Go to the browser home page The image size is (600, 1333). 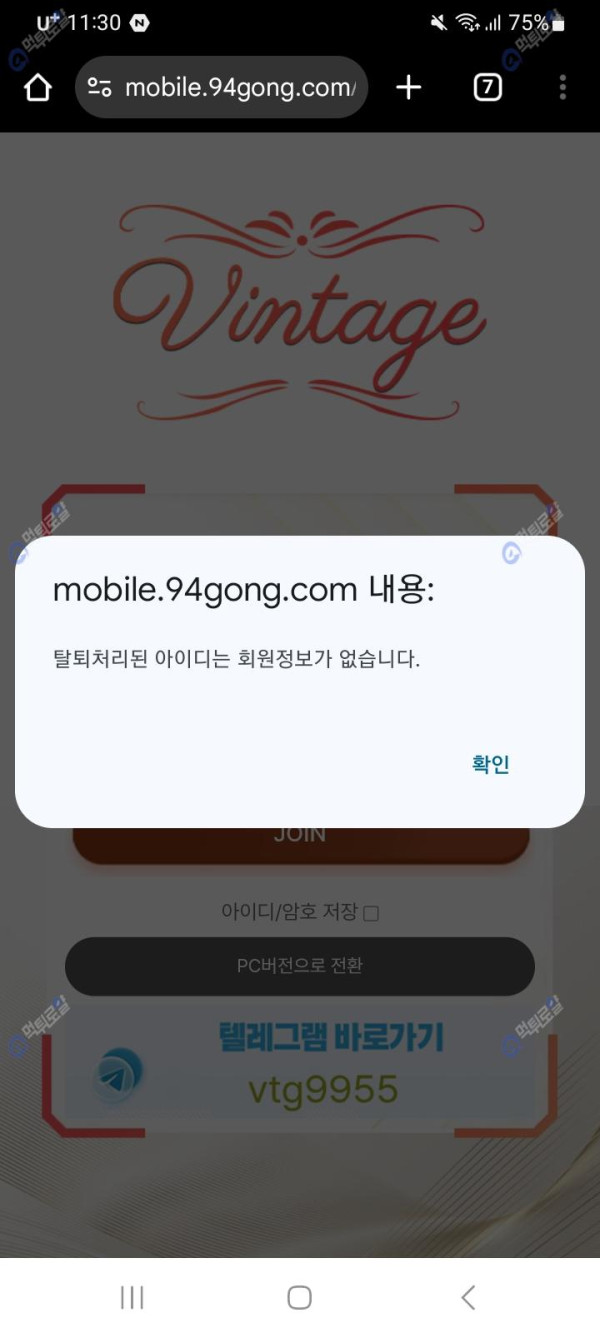click(x=37, y=88)
